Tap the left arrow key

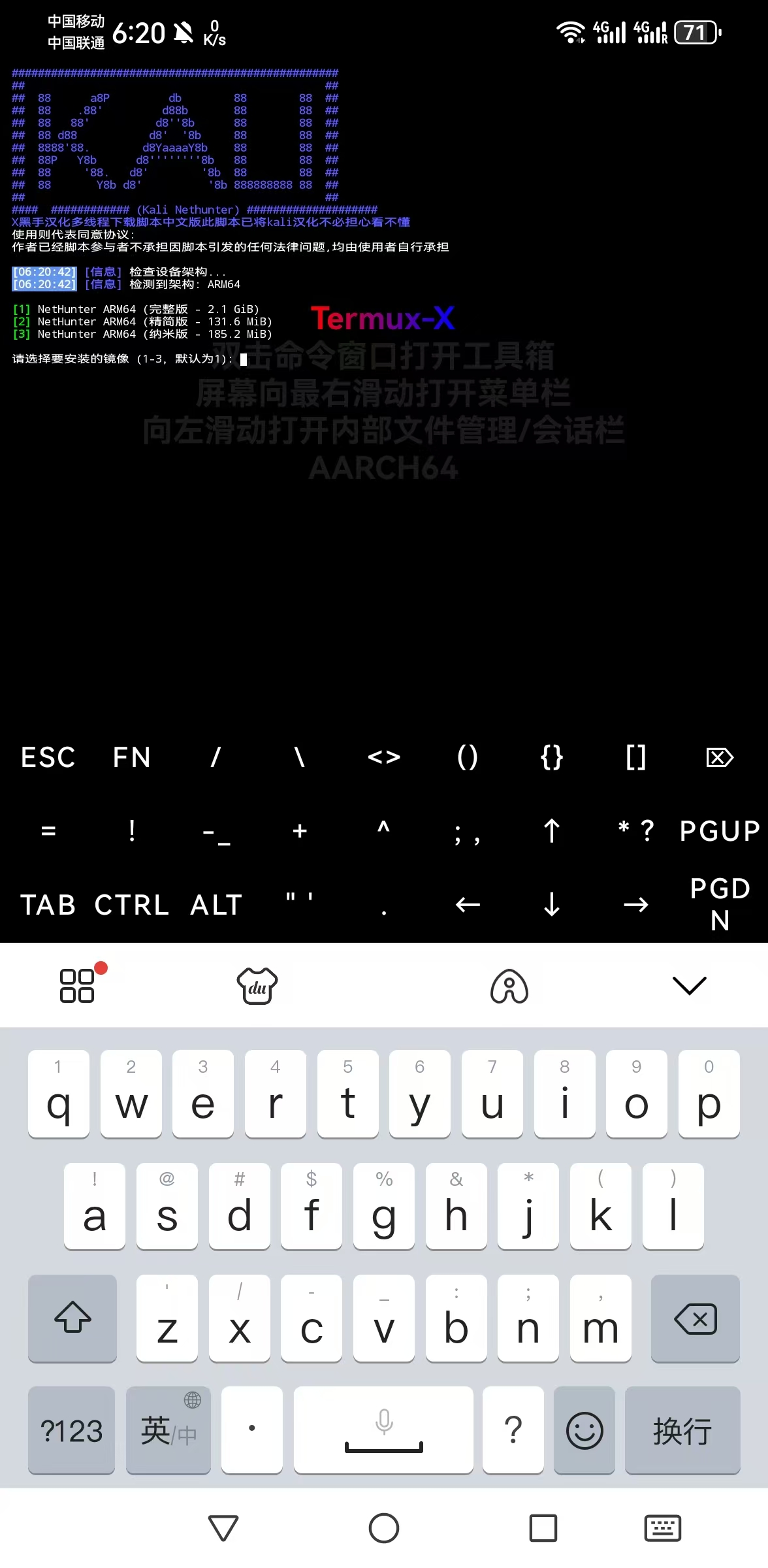[468, 905]
